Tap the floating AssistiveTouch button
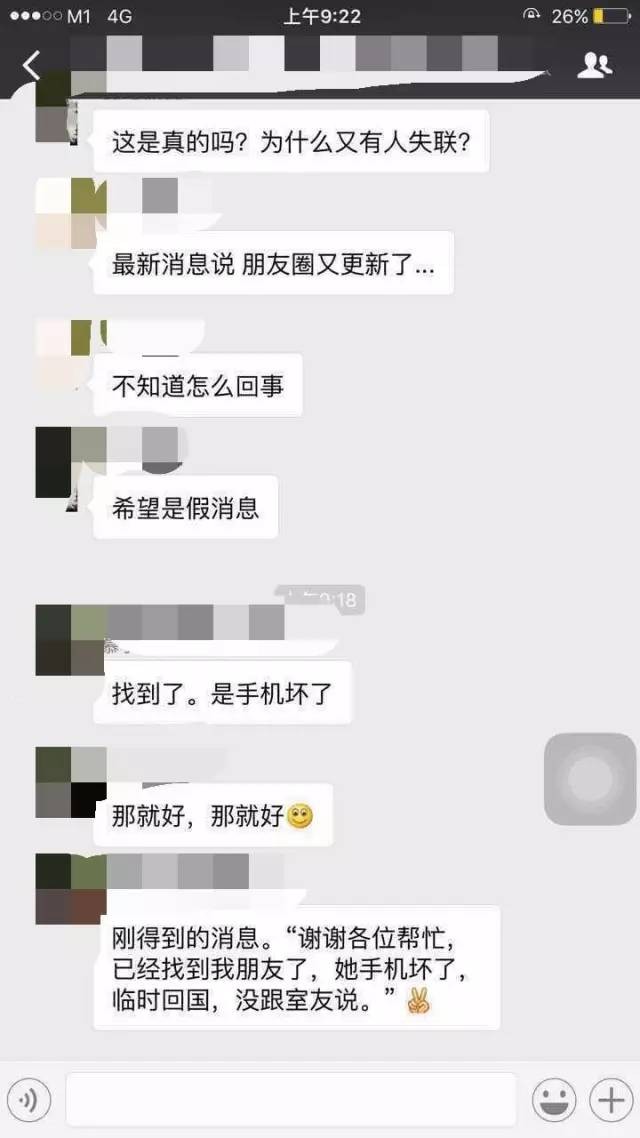 click(590, 779)
